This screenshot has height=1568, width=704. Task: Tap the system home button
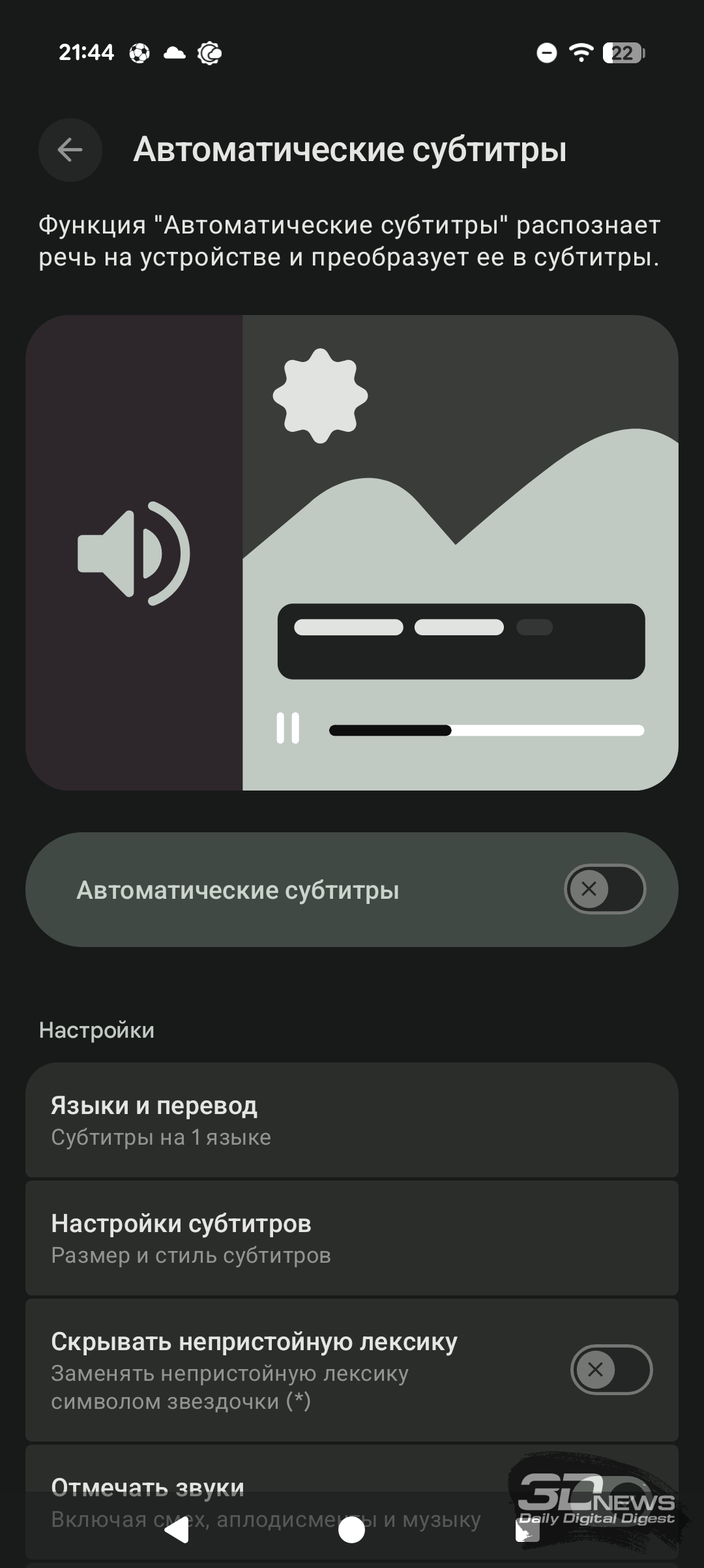[352, 1530]
